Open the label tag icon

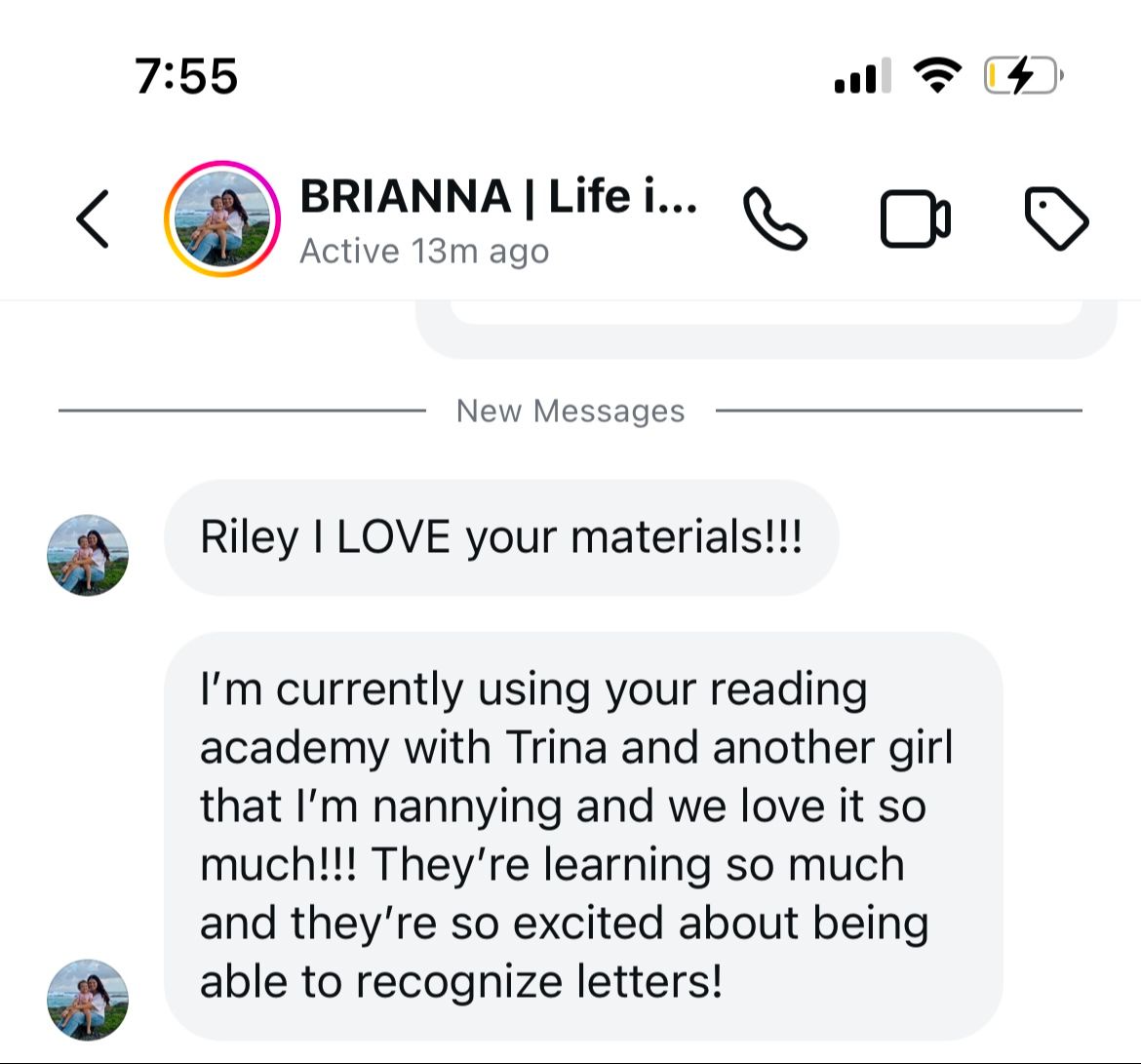[1056, 218]
